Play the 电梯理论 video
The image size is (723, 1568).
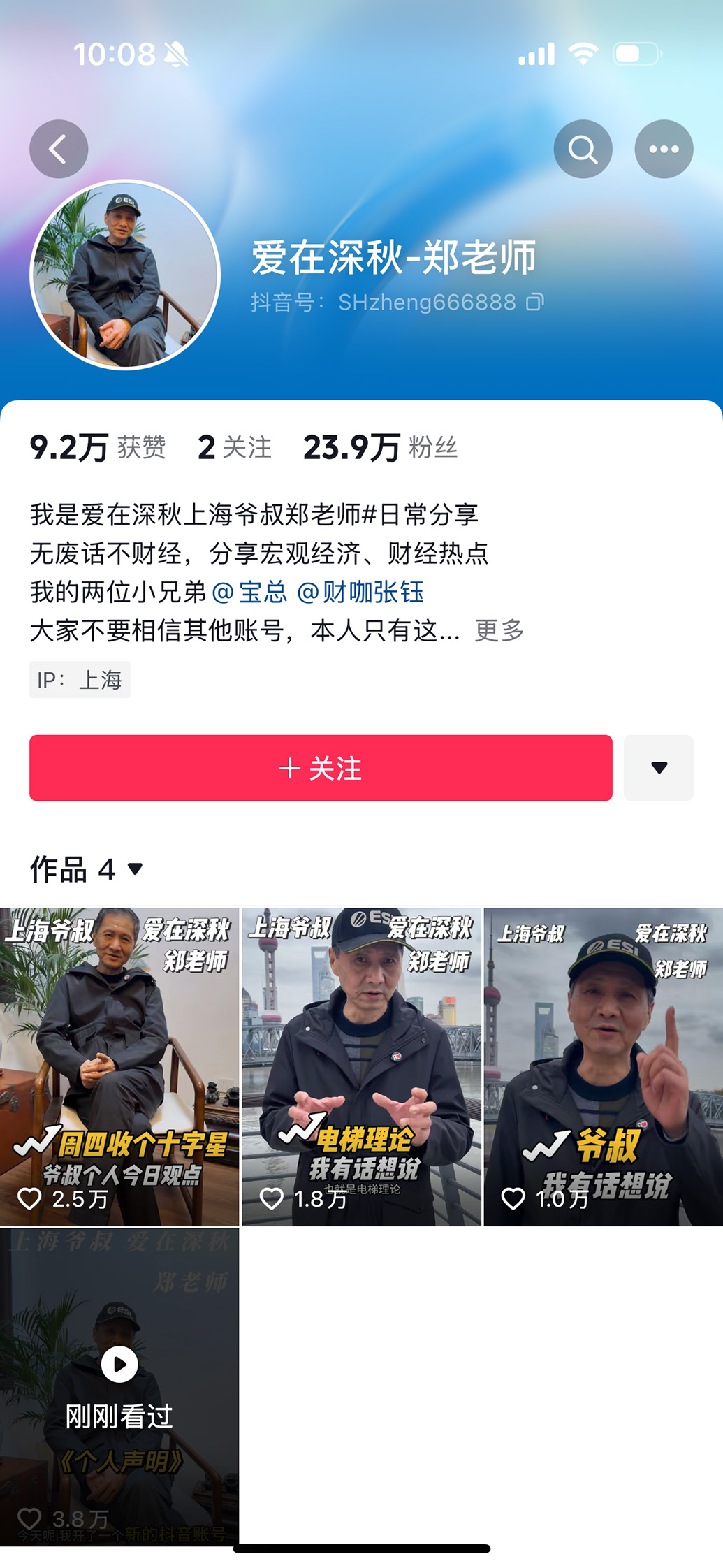coord(361,1066)
